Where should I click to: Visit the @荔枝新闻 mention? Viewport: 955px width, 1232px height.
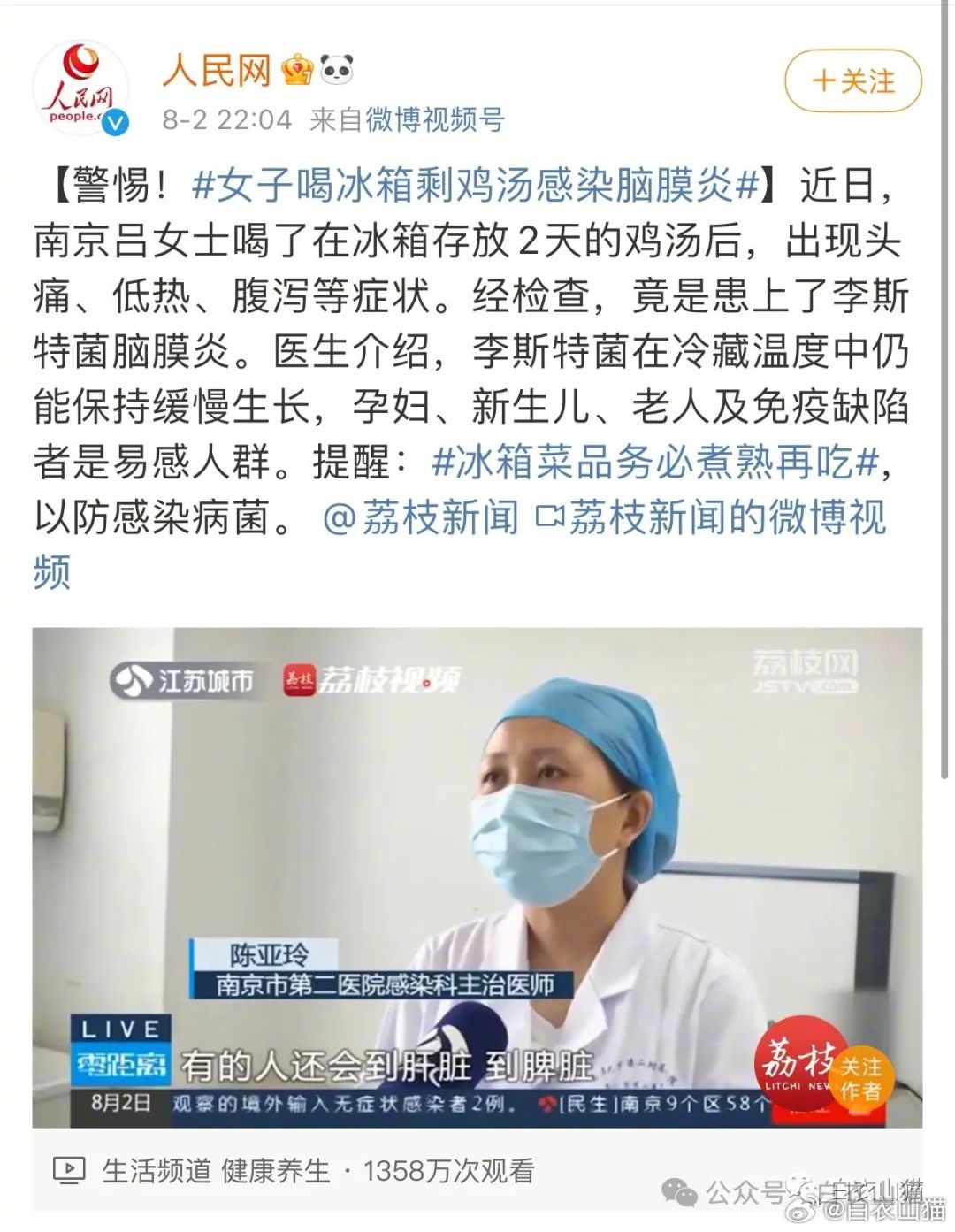click(421, 517)
